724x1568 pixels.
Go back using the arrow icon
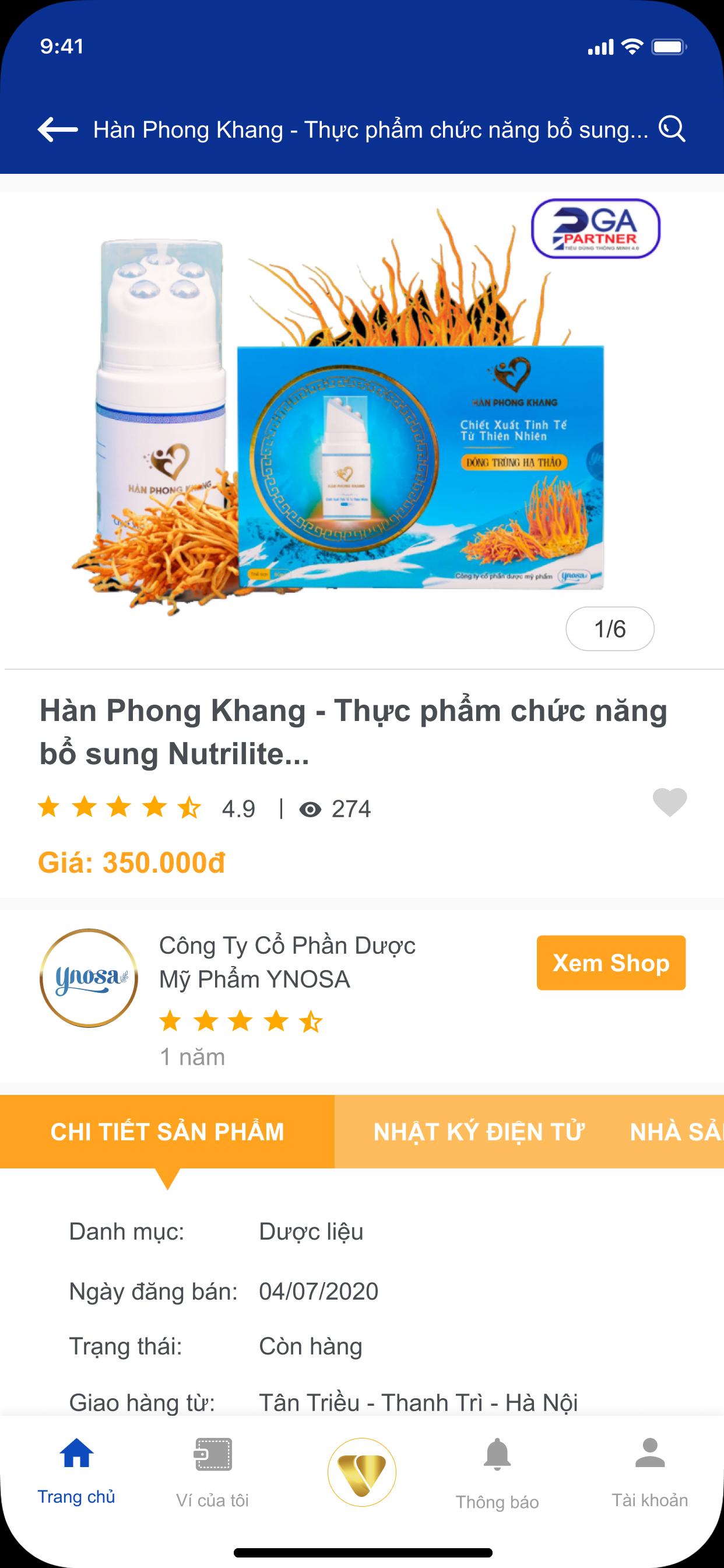pyautogui.click(x=58, y=129)
